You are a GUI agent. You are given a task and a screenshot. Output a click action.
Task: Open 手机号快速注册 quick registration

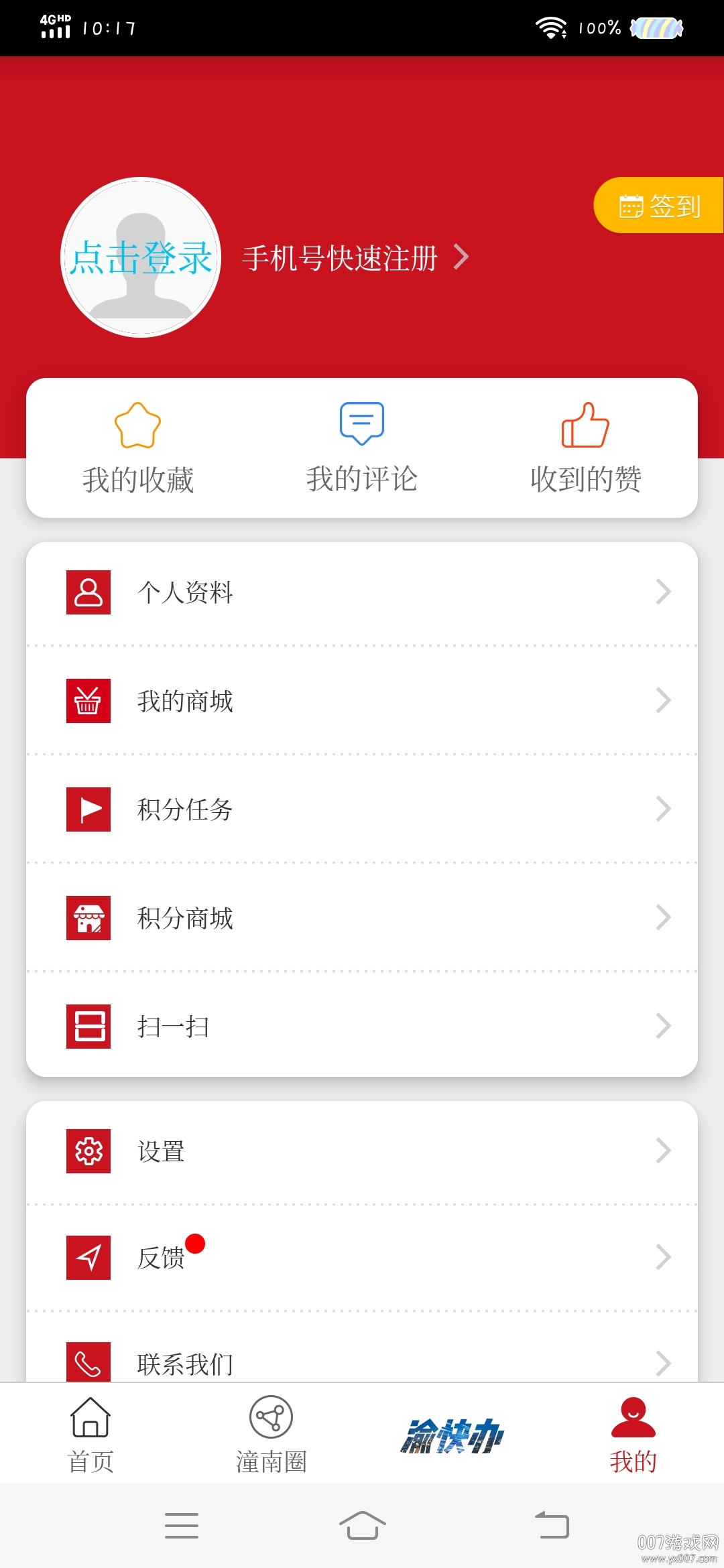[354, 258]
